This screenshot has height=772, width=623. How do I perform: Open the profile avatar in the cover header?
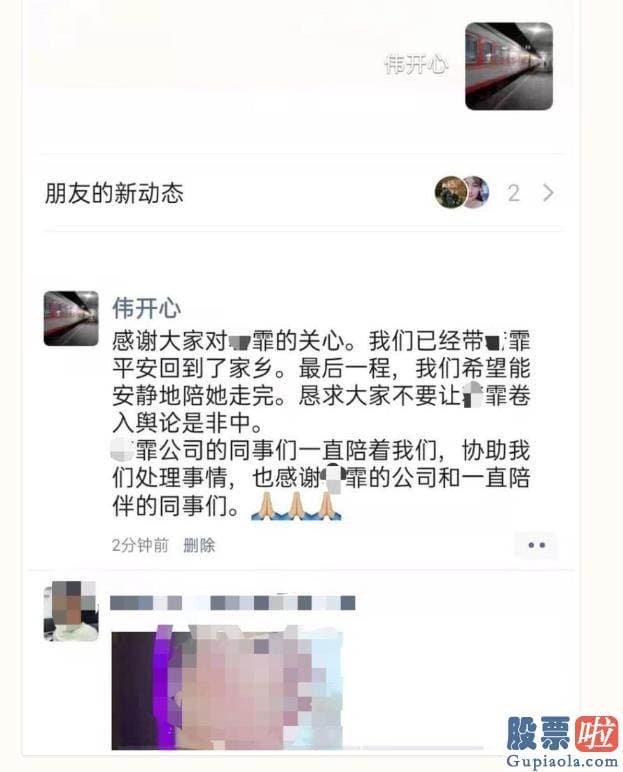coord(508,66)
